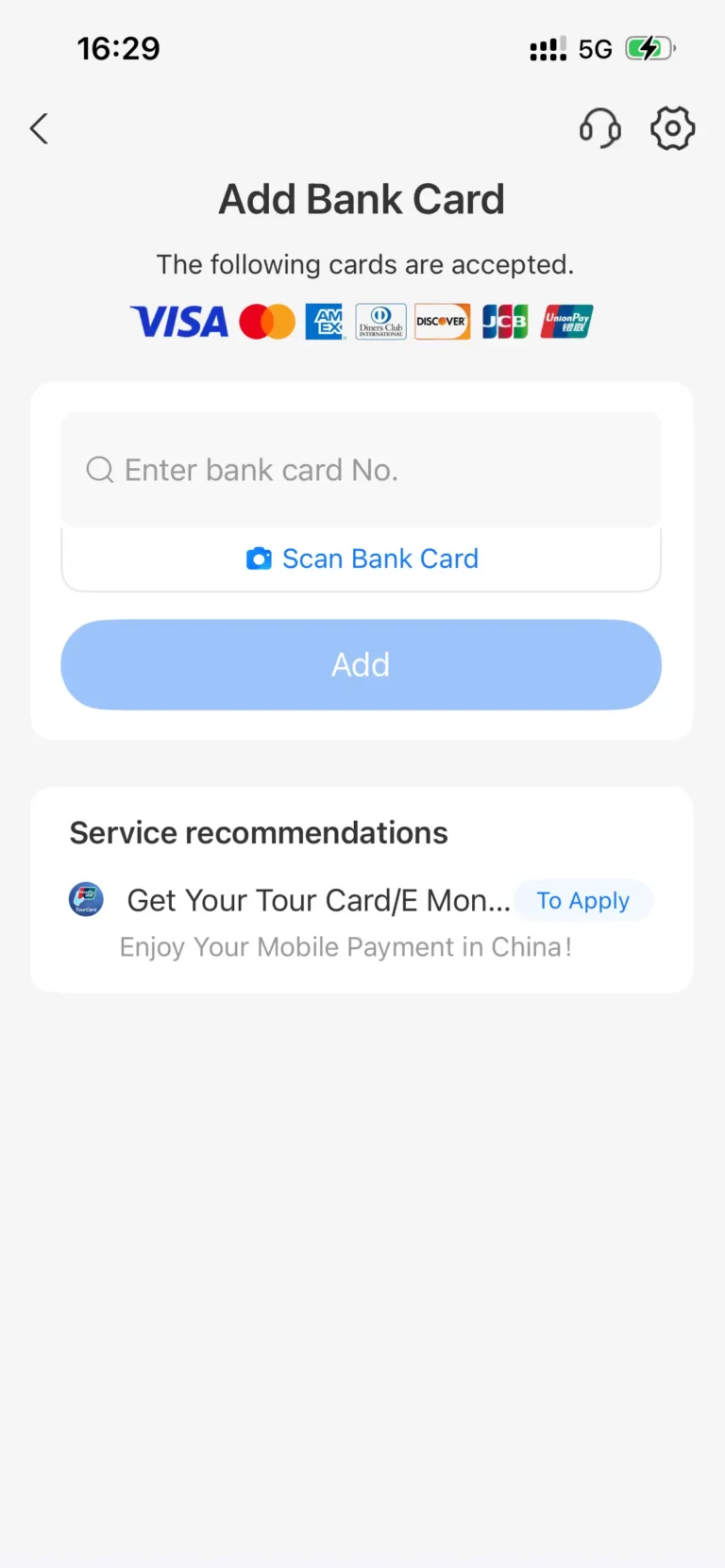
Task: Tap the Tour Card service icon
Action: [x=86, y=900]
